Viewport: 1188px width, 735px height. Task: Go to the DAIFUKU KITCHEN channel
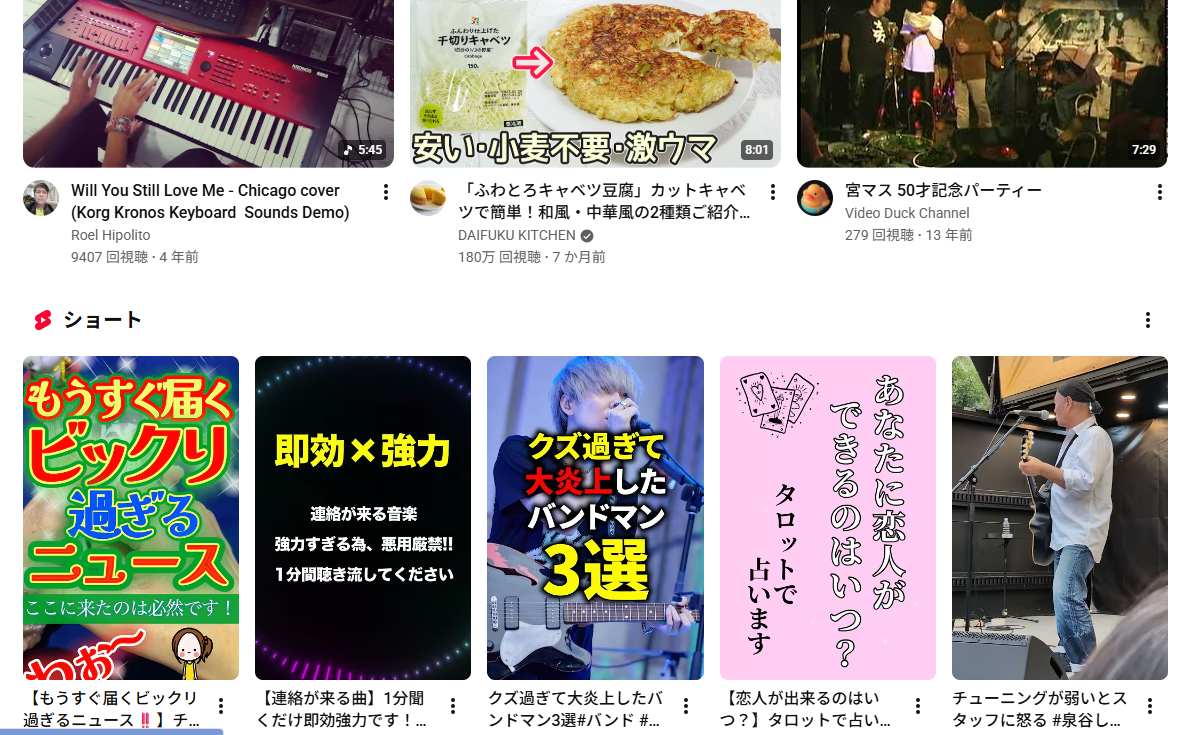[516, 235]
